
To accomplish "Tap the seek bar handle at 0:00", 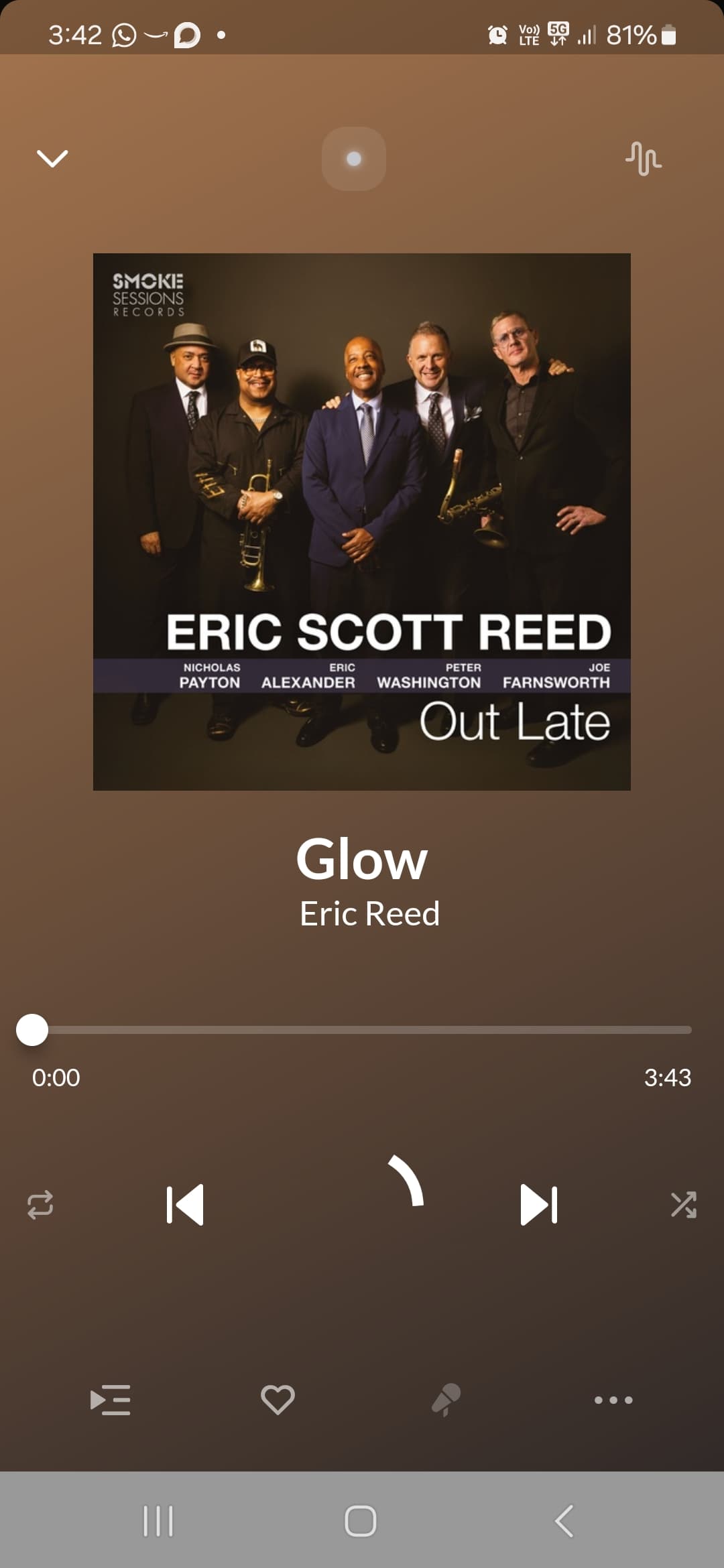I will (x=32, y=1029).
